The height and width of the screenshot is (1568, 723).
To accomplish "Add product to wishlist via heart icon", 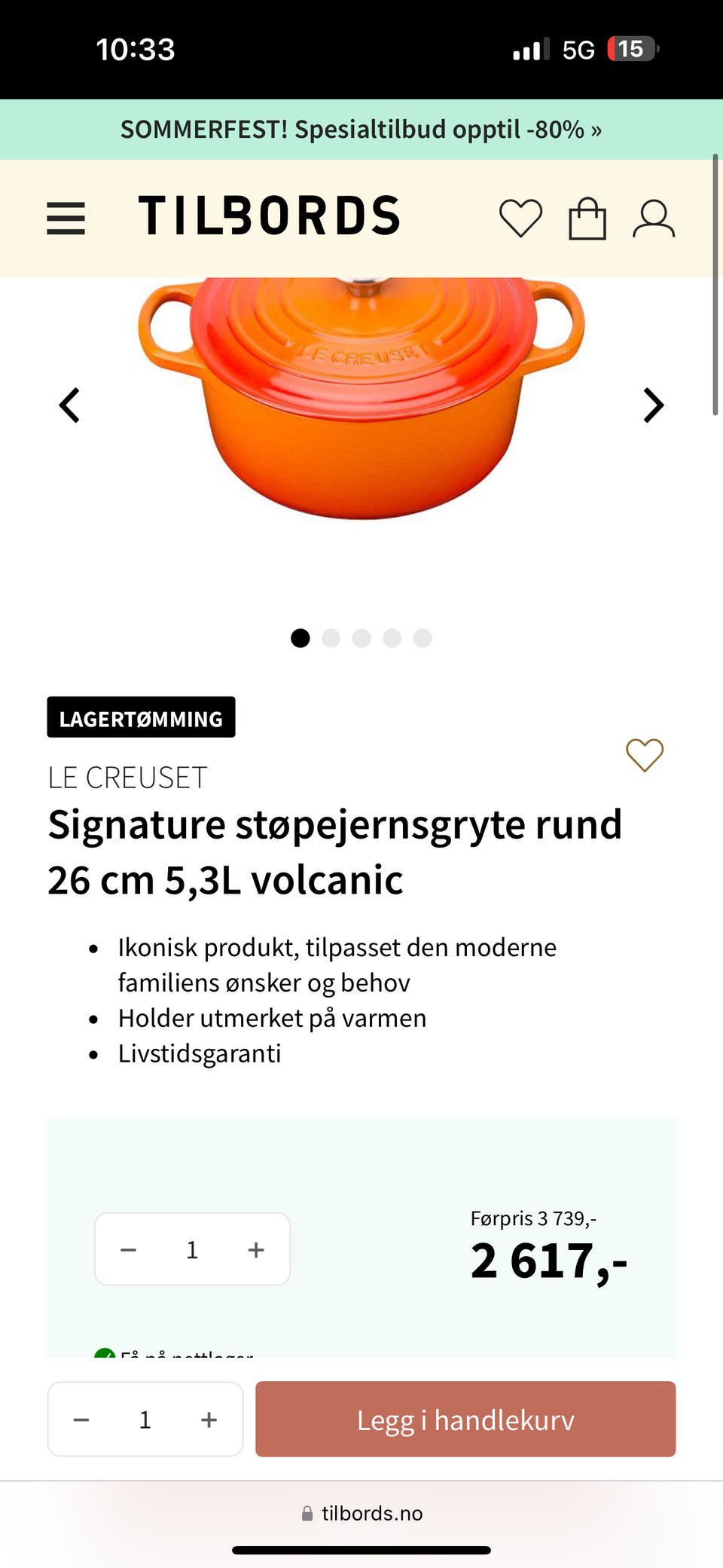I will coord(645,756).
